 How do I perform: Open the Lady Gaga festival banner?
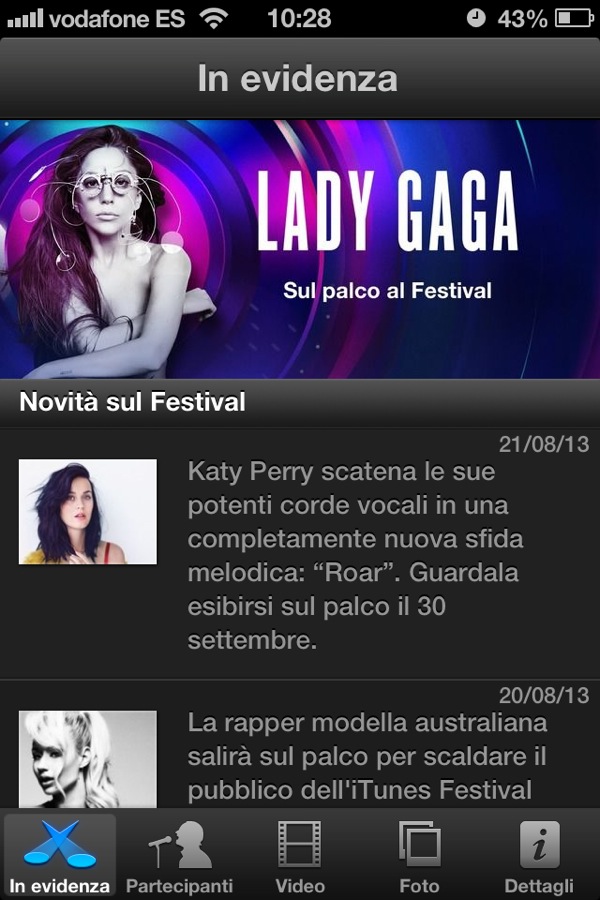click(x=300, y=248)
